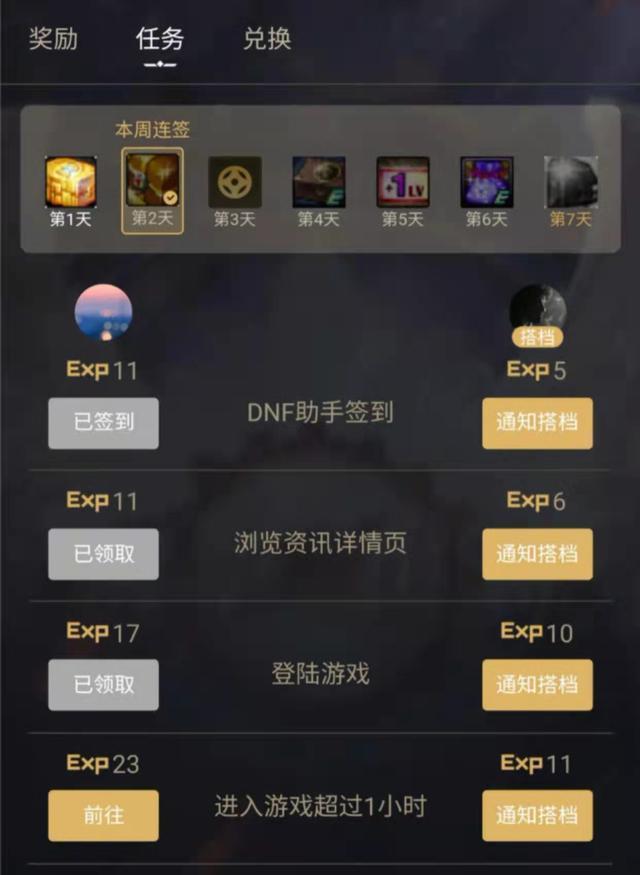
Task: Tap 已领取 for 登陆游戏
Action: (103, 685)
